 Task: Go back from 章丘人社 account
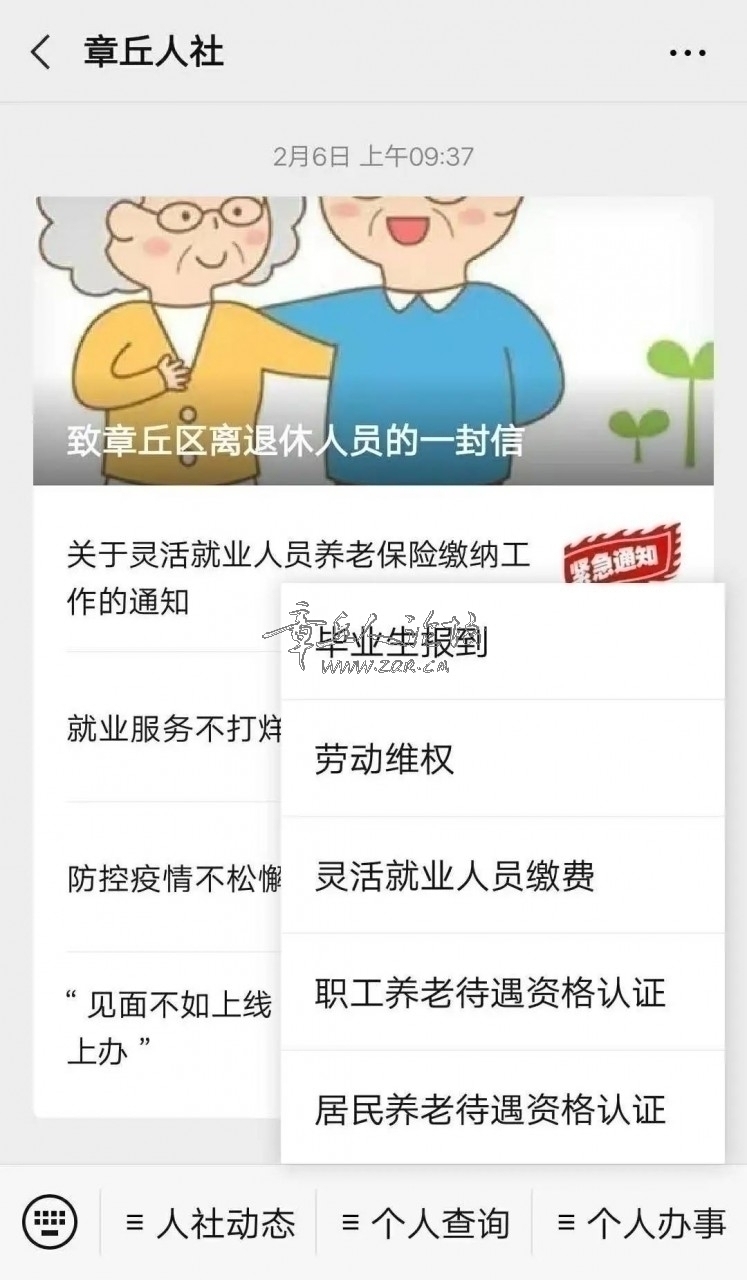(40, 52)
